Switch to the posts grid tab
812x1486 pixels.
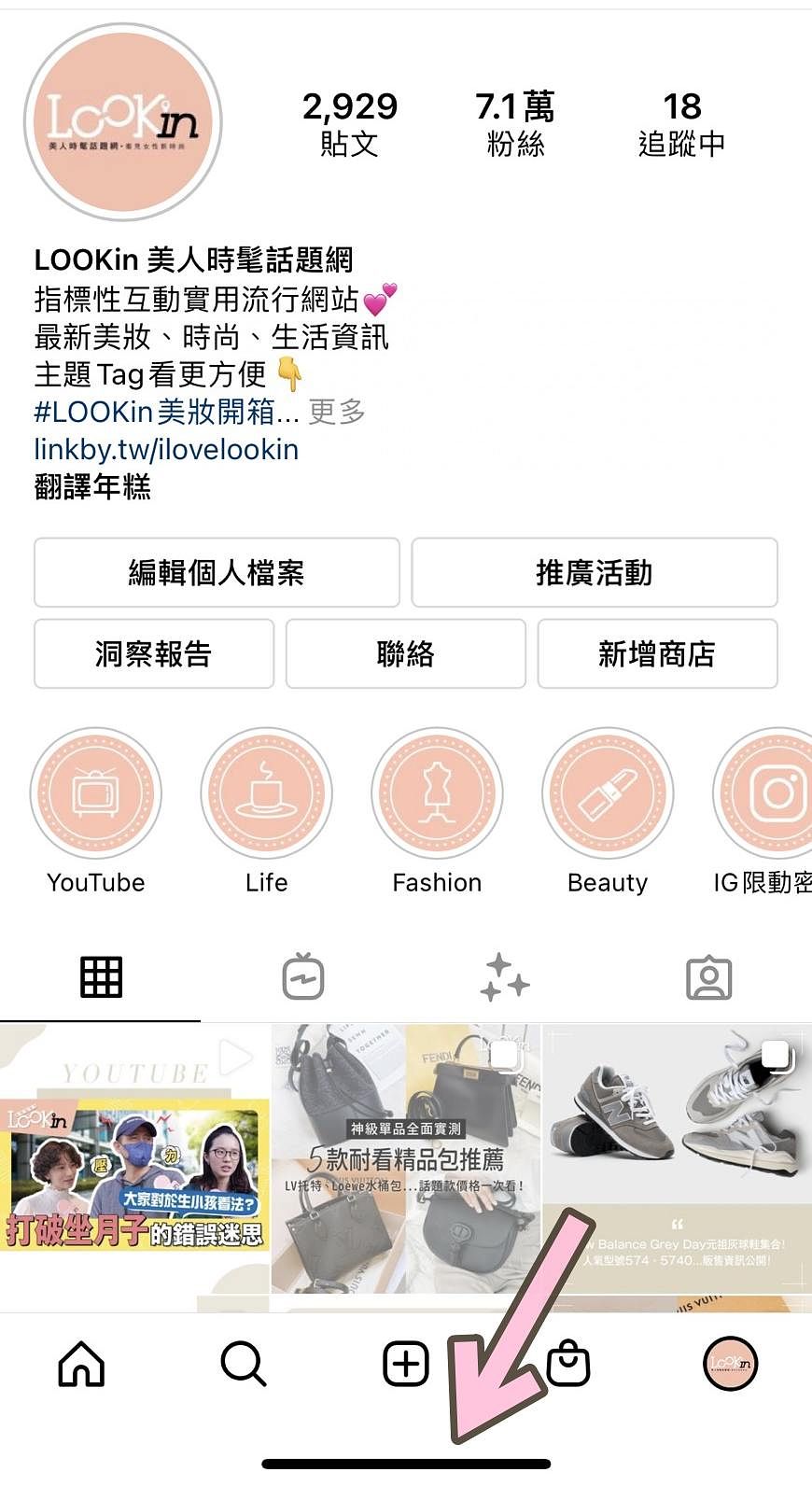click(101, 978)
